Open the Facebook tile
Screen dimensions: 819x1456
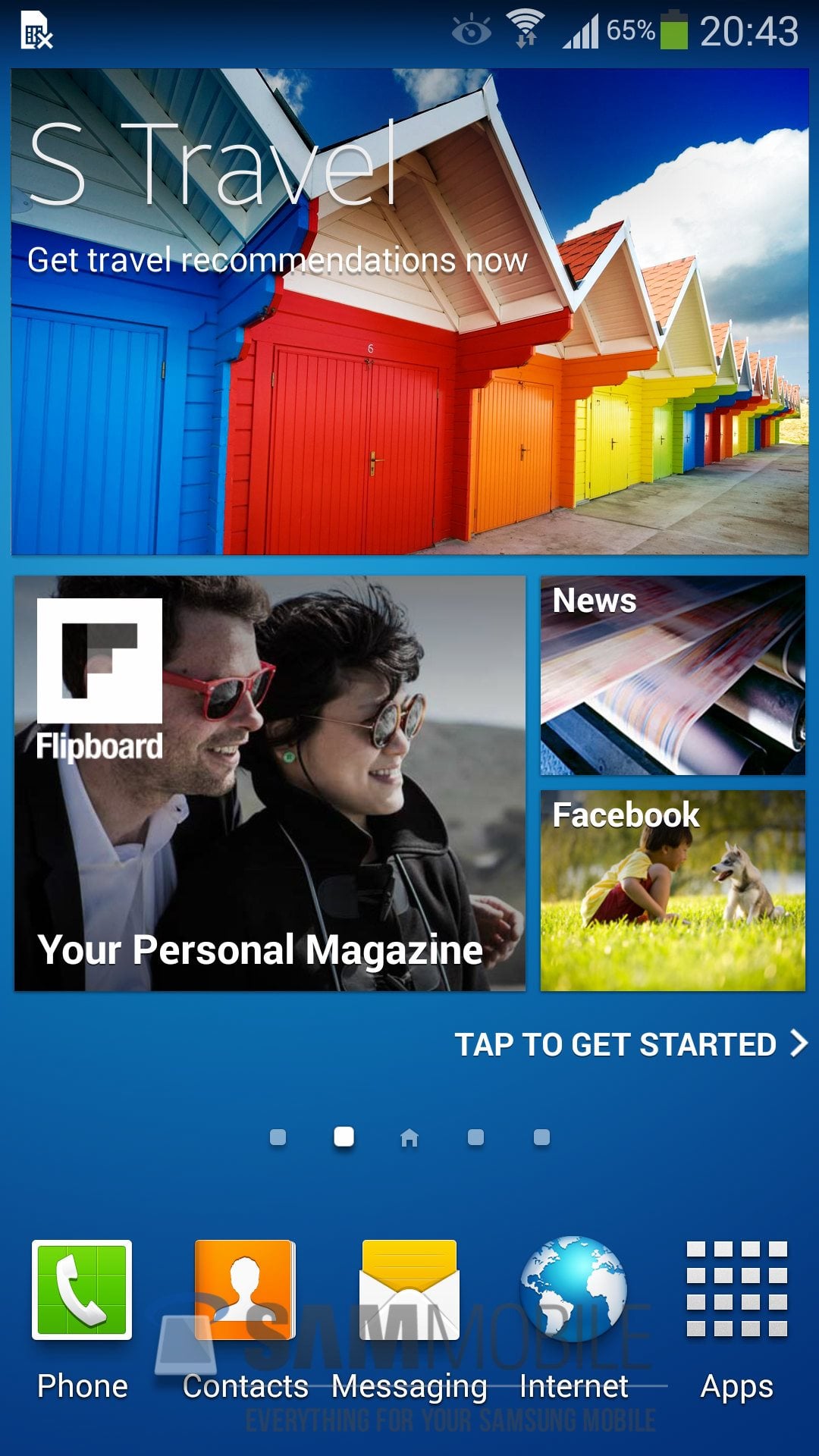(x=673, y=890)
